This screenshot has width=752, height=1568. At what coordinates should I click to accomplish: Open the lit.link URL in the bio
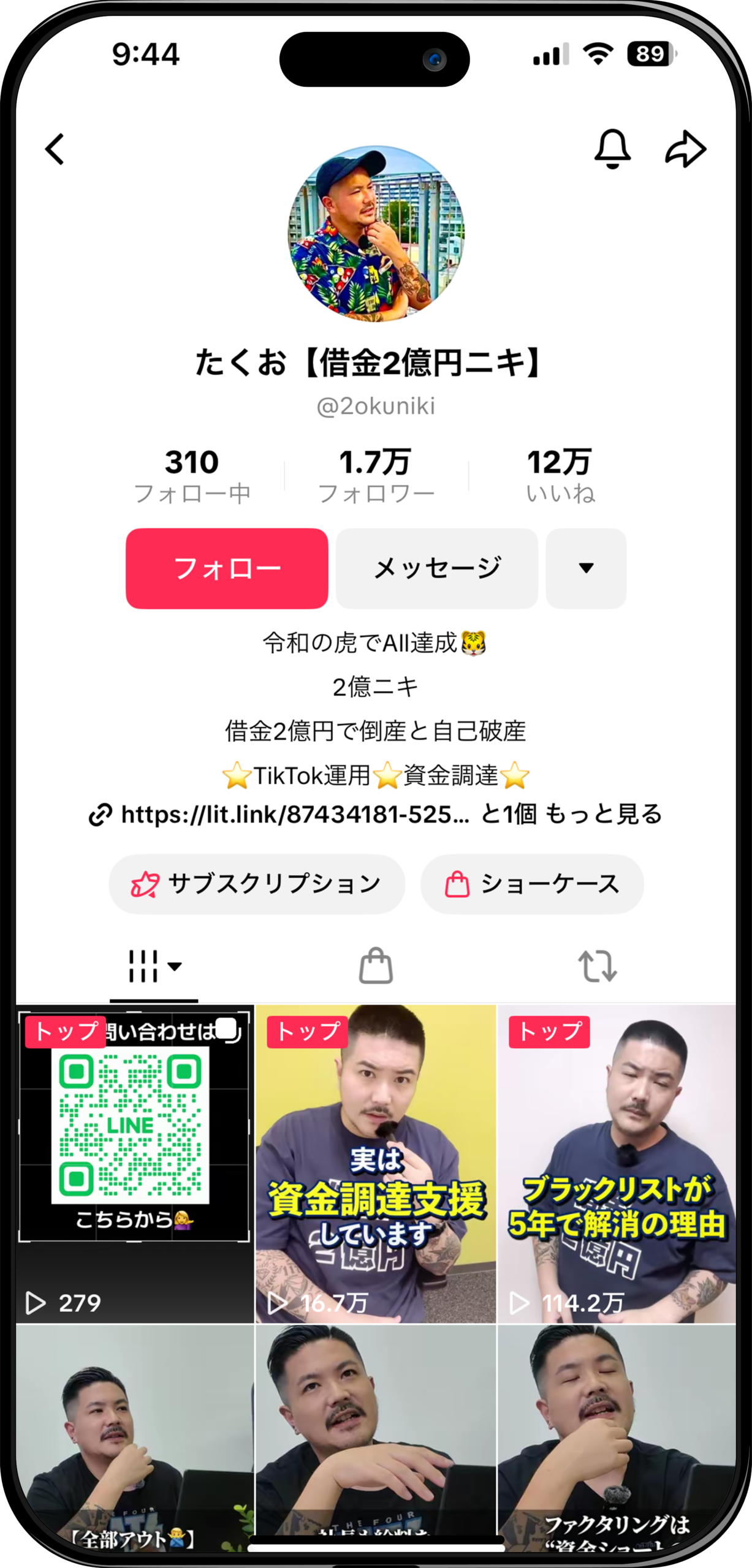tap(294, 815)
